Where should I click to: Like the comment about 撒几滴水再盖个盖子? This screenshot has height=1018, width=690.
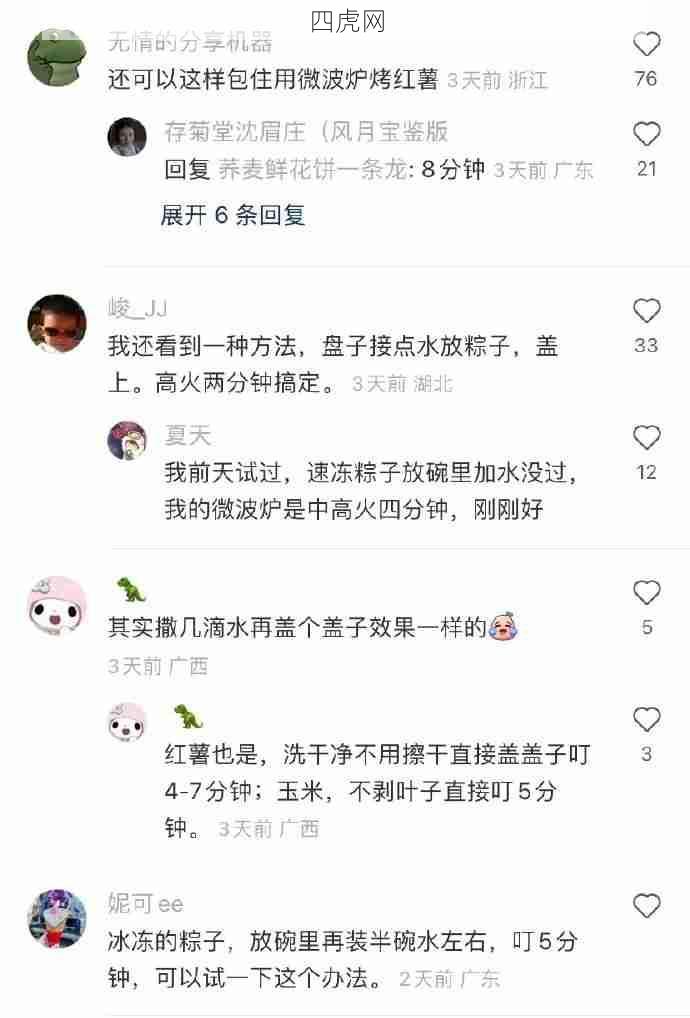point(647,593)
